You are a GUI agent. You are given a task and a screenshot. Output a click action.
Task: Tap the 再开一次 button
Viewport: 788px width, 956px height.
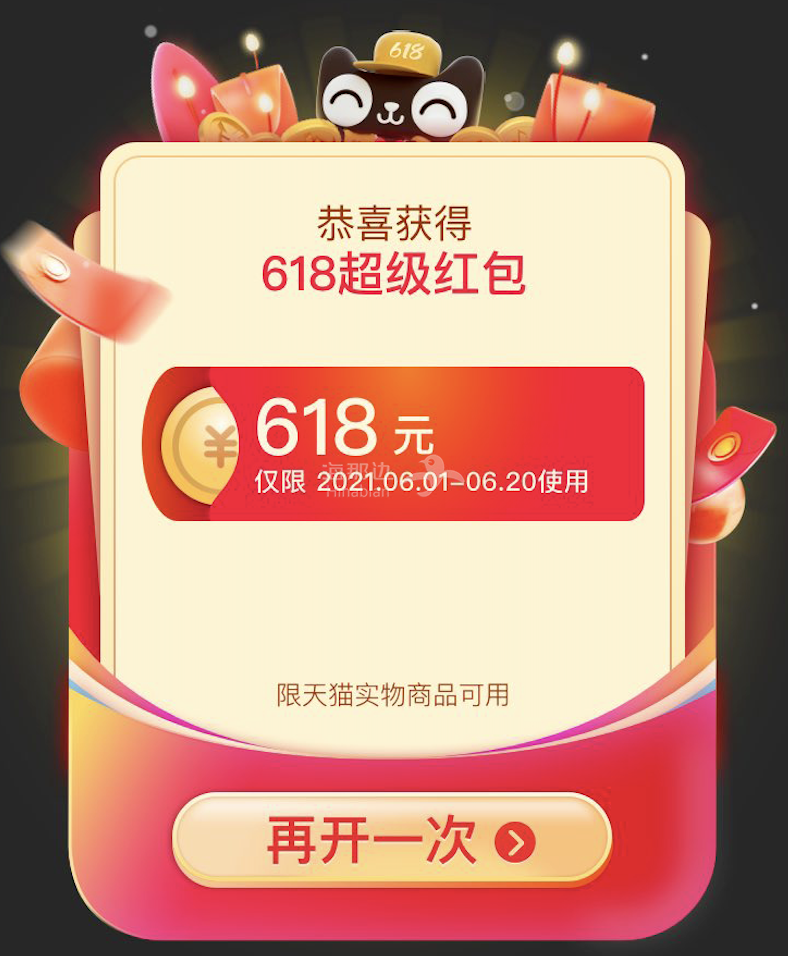click(392, 840)
